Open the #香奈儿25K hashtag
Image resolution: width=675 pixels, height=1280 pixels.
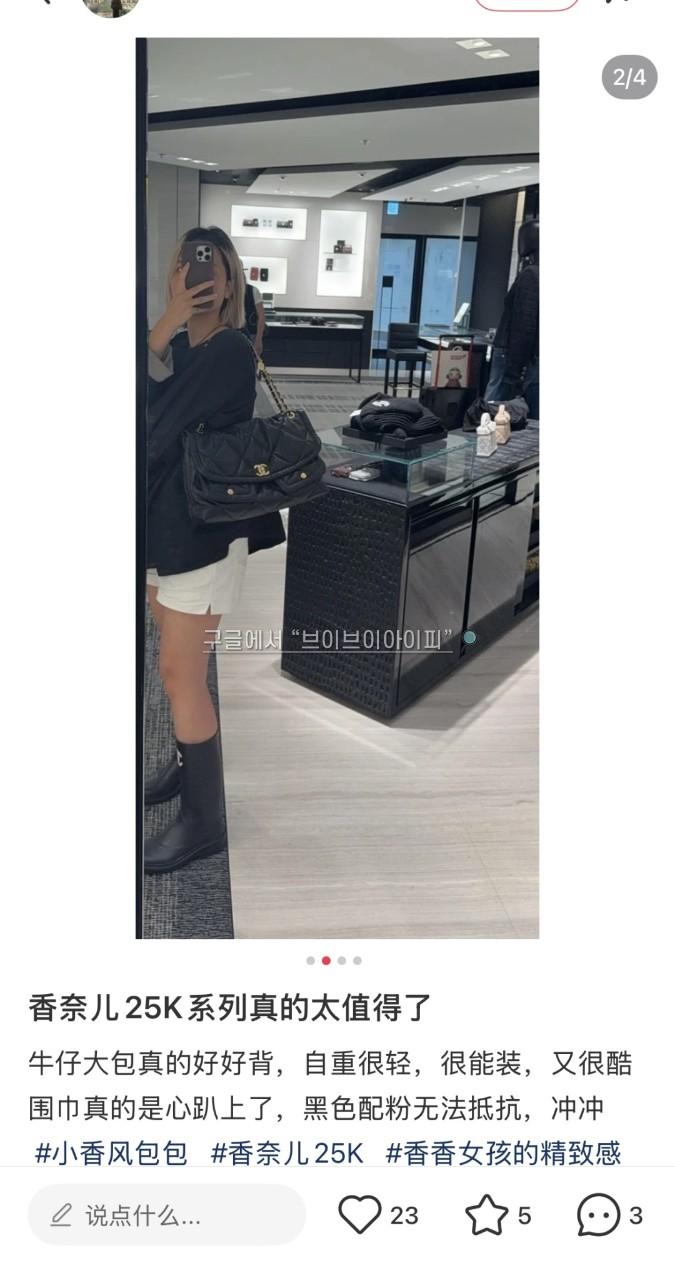click(286, 1153)
